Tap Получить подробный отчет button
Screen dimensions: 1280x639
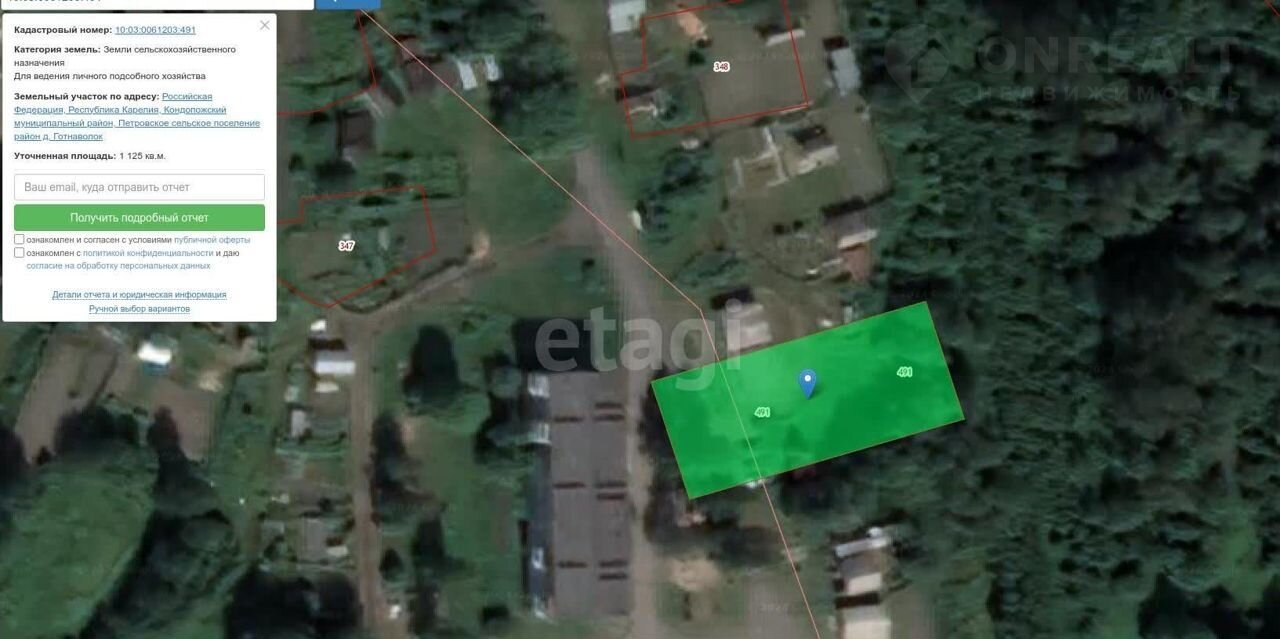pyautogui.click(x=139, y=217)
